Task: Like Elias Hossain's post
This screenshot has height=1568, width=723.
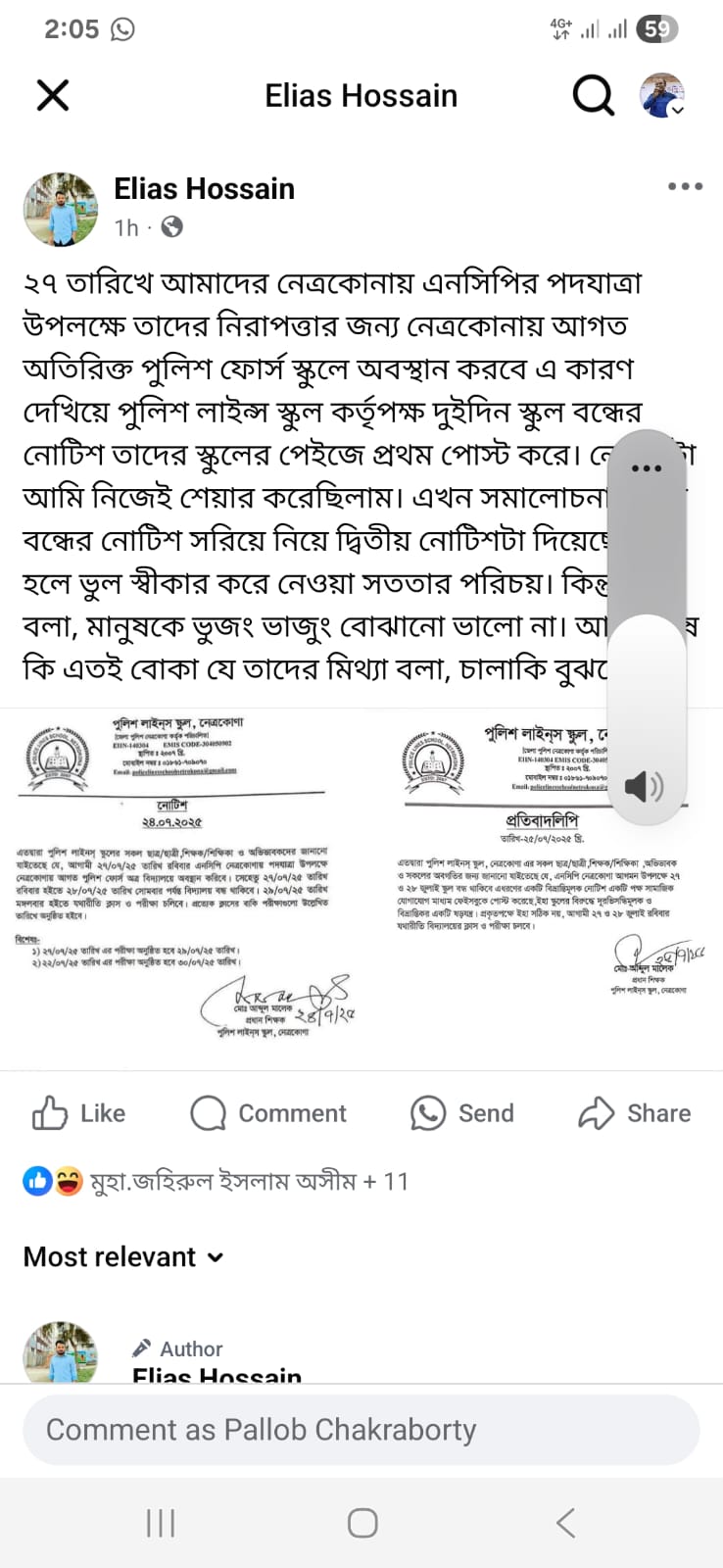Action: [x=78, y=1113]
